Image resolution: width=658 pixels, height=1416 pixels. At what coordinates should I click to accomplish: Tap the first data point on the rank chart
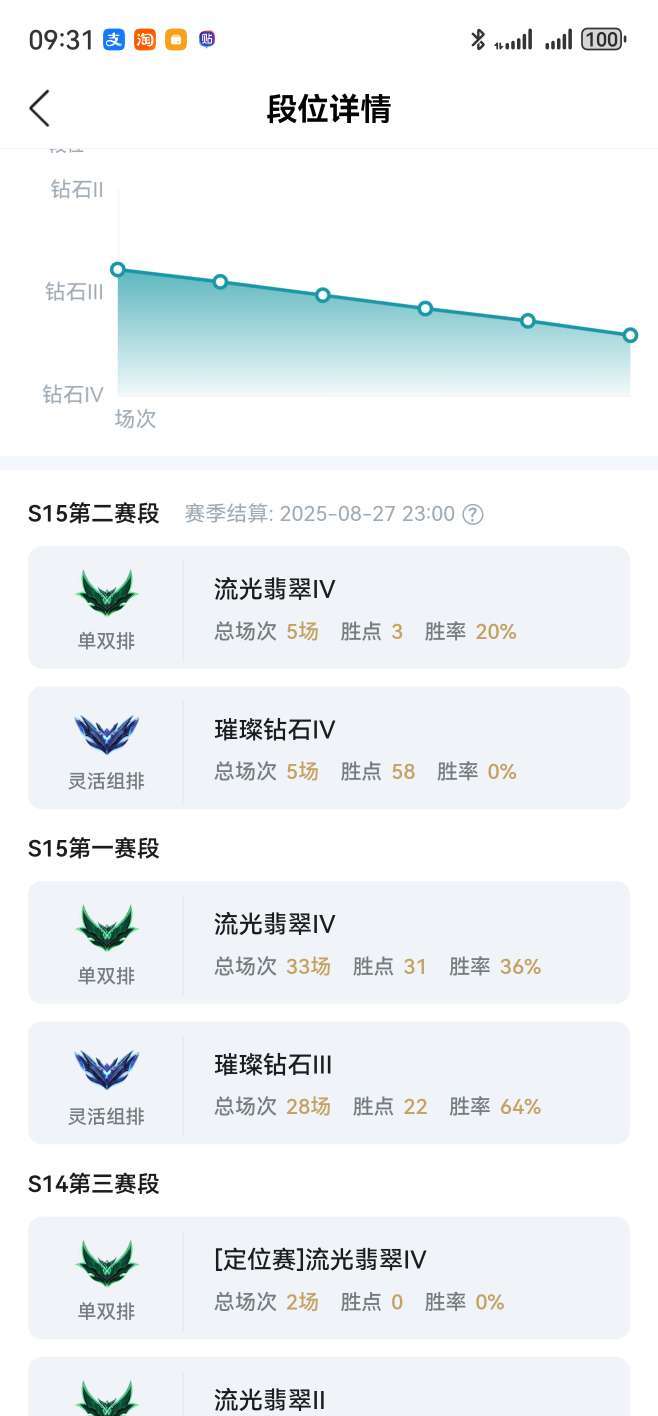tap(118, 269)
